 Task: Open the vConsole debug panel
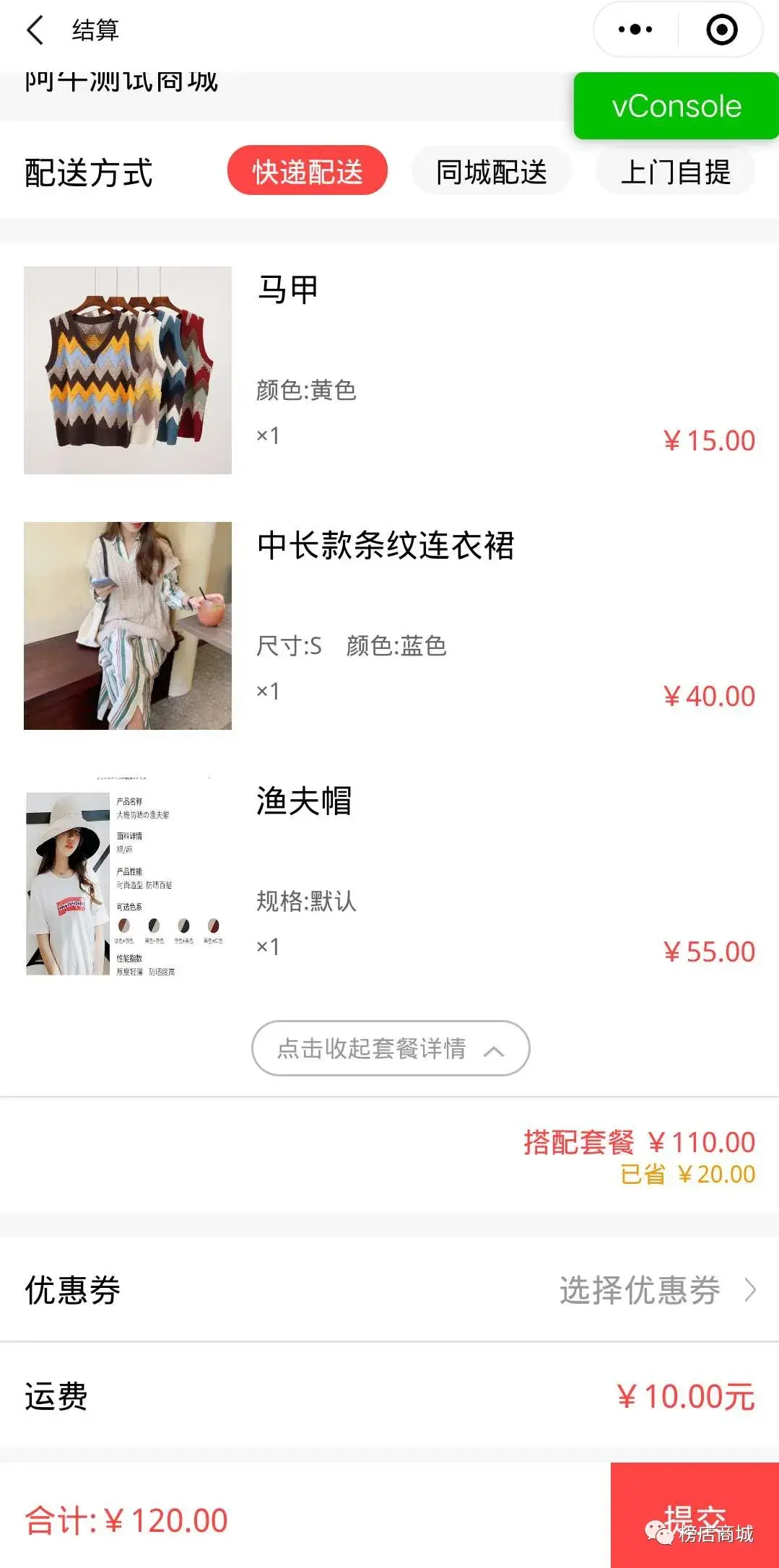pos(676,106)
